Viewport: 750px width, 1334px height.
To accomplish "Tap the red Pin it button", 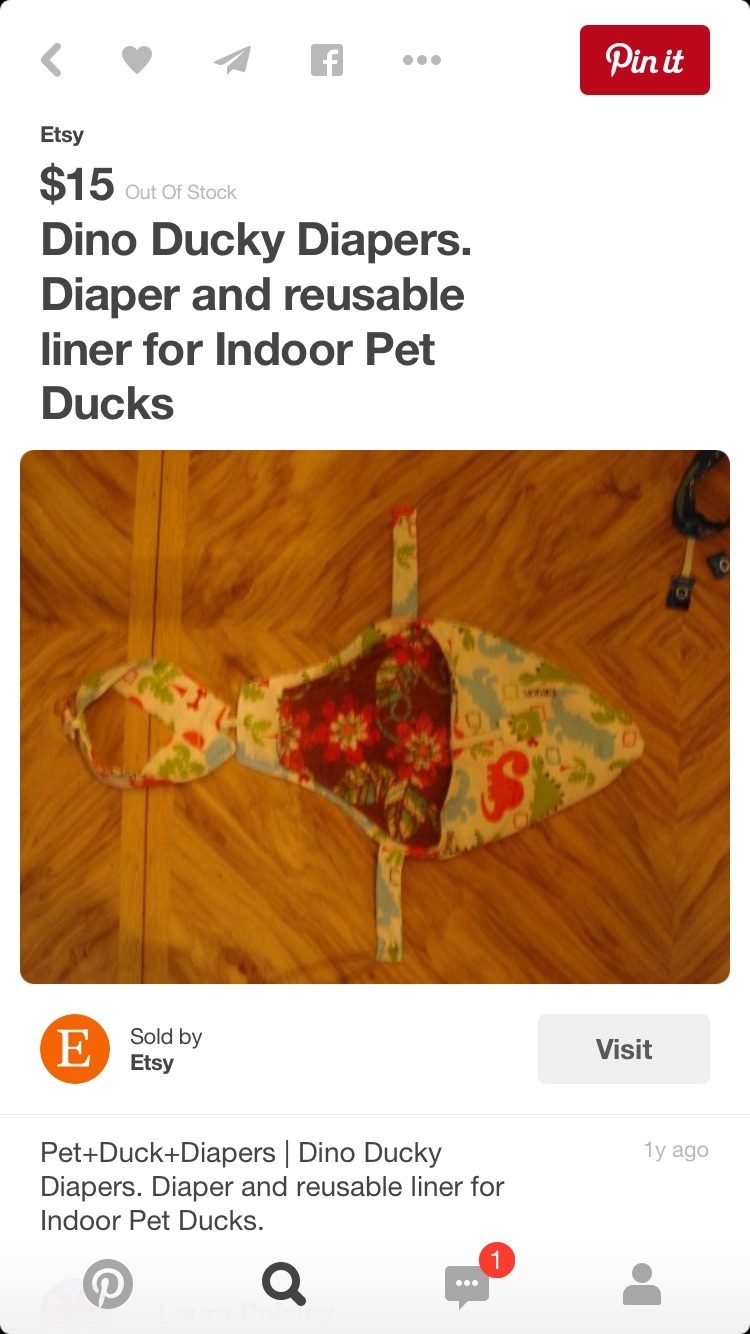I will [644, 61].
